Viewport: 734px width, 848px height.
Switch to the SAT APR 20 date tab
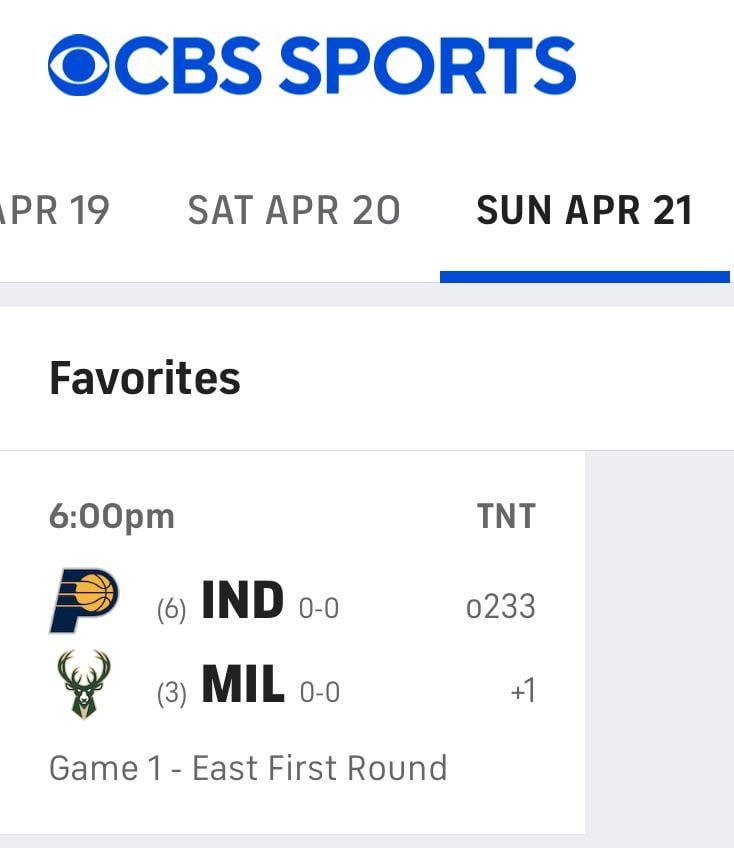click(294, 210)
